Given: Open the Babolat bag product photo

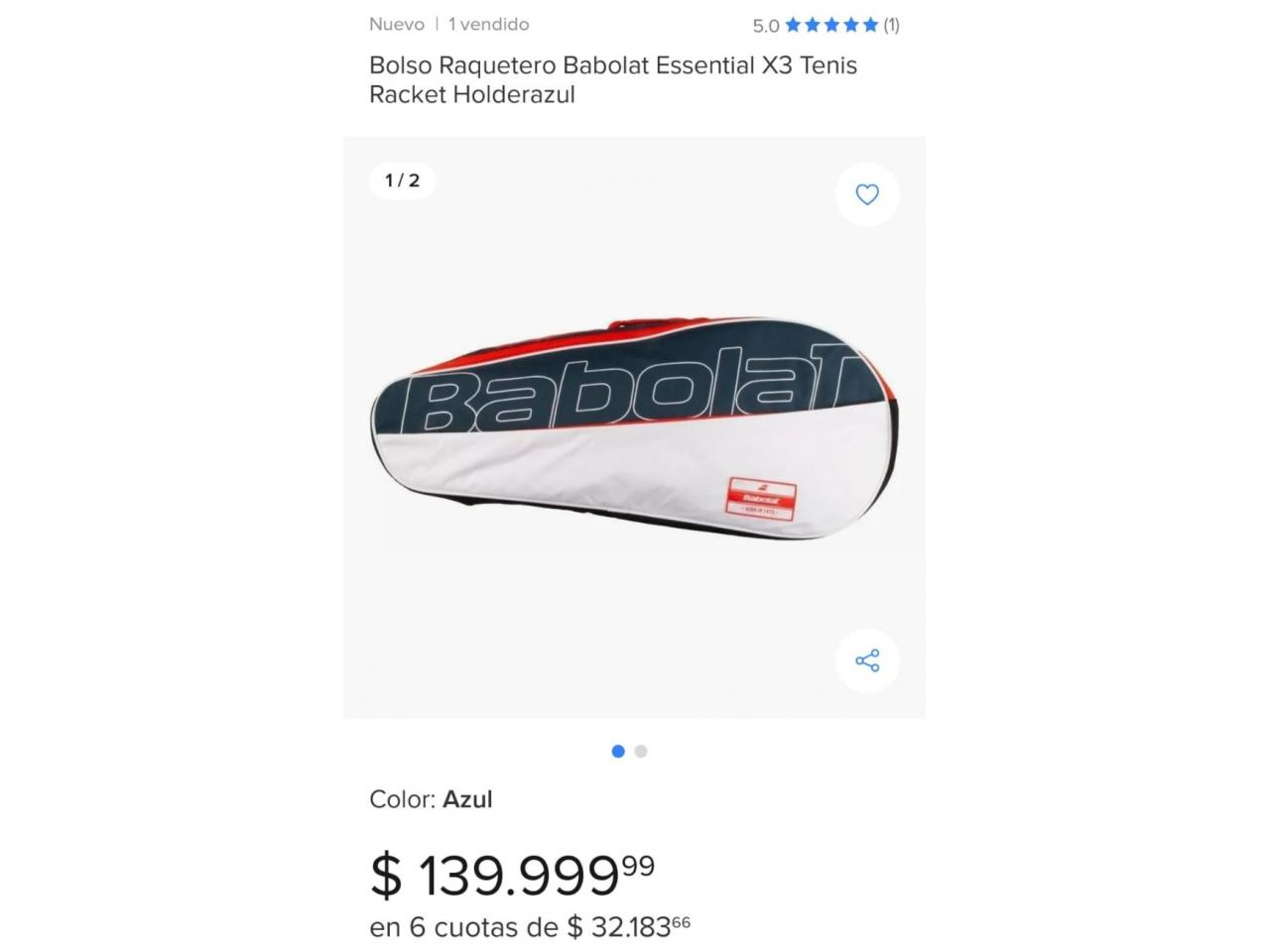Looking at the screenshot, I should (634, 428).
